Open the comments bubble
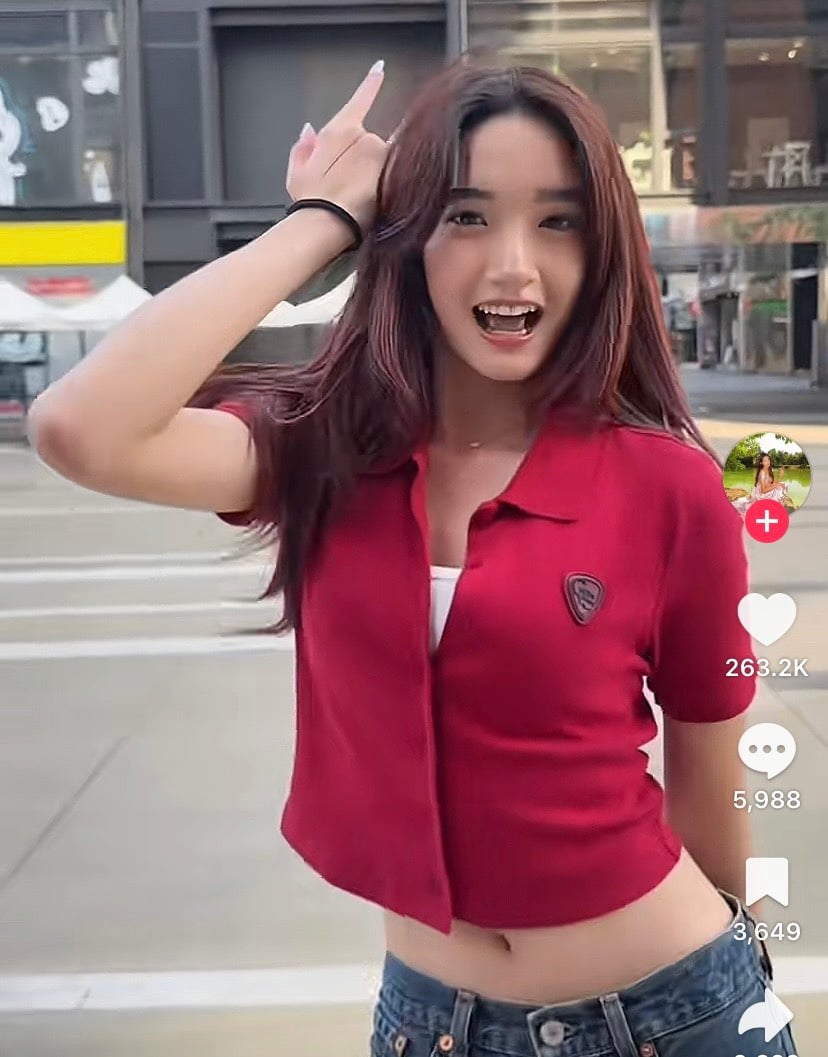Viewport: 828px width, 1057px height. [767, 750]
